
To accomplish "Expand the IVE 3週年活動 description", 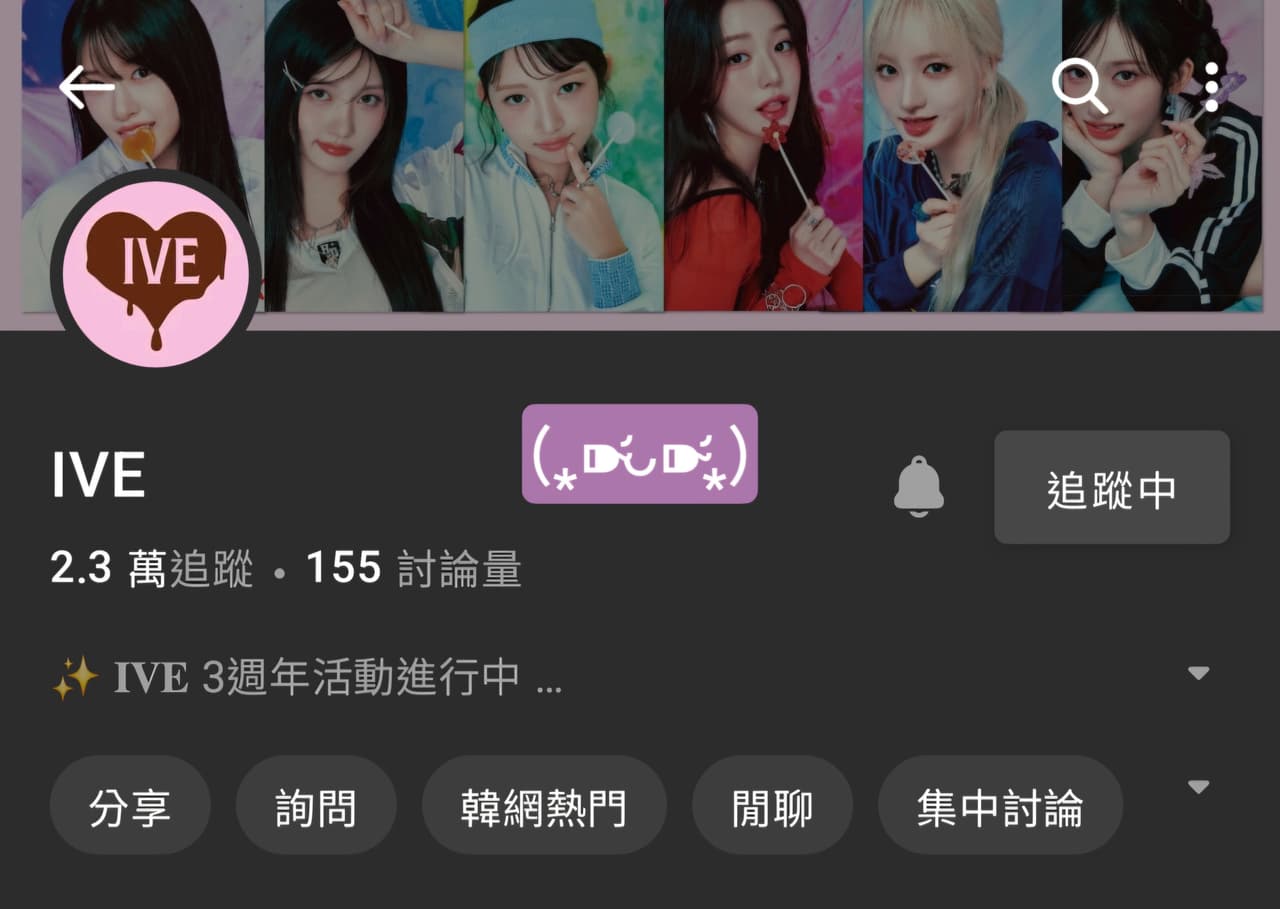I will [1198, 673].
